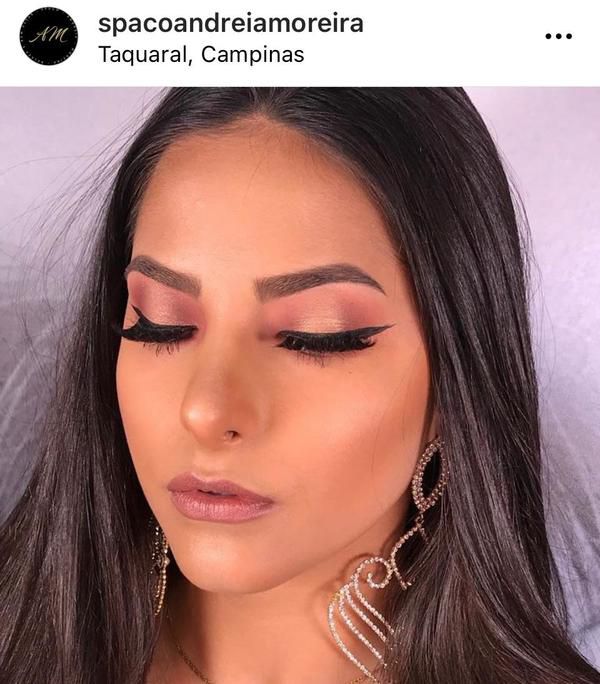This screenshot has height=684, width=600.
Task: Open the Taquaral, Campinas location
Action: coord(201,54)
